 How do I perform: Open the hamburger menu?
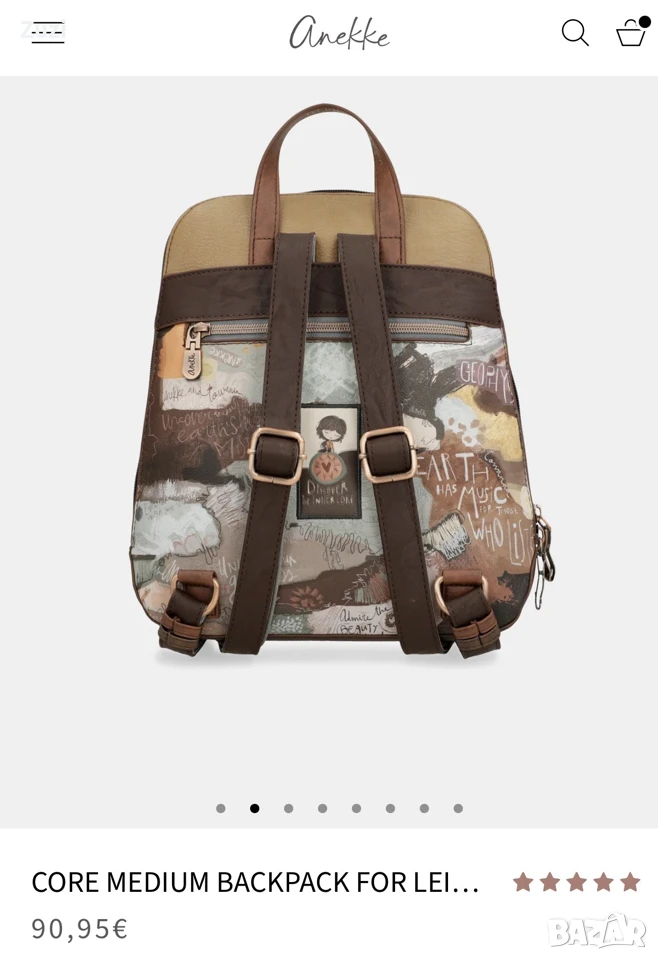pyautogui.click(x=48, y=32)
